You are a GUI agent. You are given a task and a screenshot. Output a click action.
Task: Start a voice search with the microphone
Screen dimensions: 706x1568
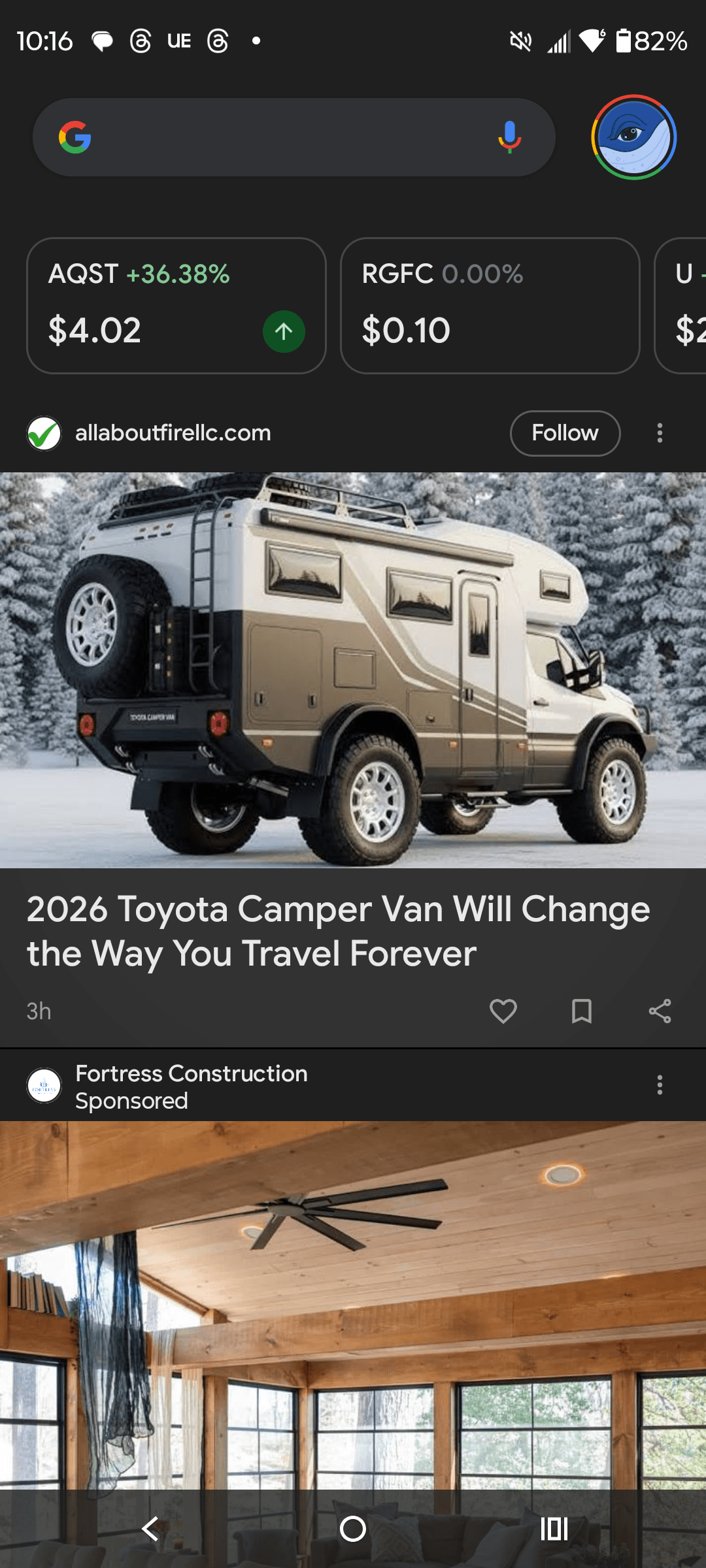[x=509, y=137]
